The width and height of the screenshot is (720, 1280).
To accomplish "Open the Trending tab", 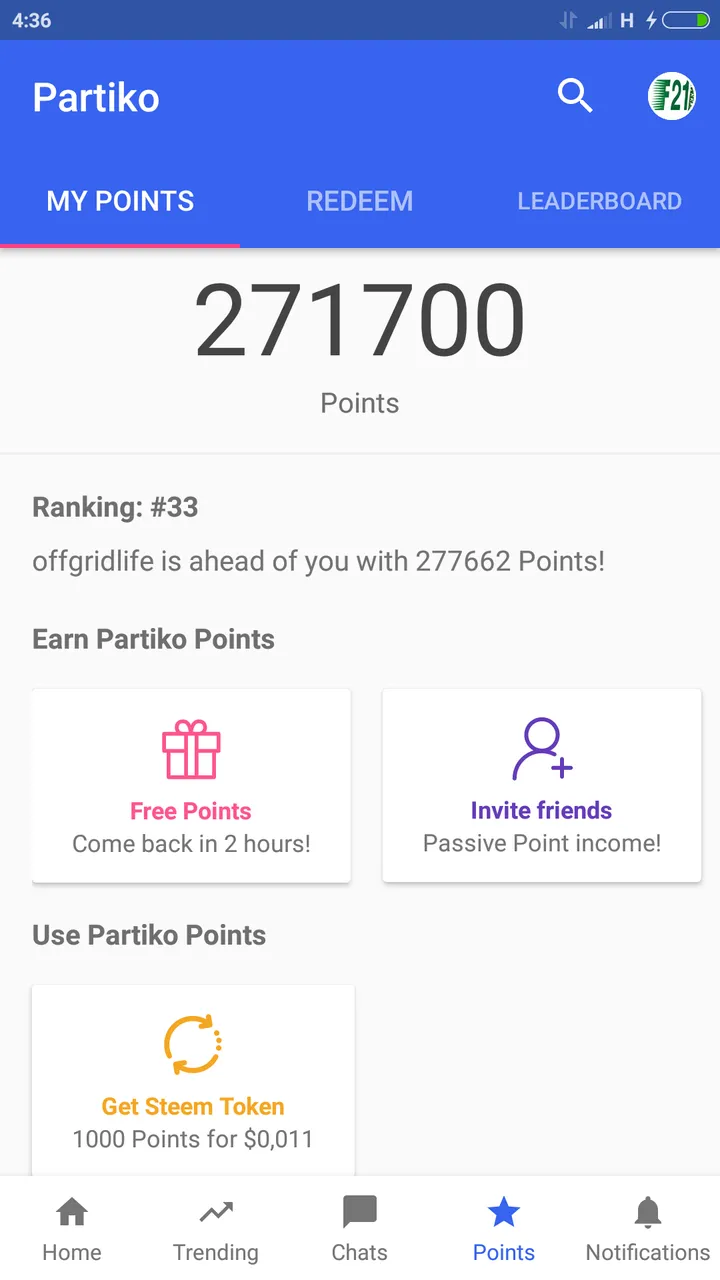I will pos(216,1229).
